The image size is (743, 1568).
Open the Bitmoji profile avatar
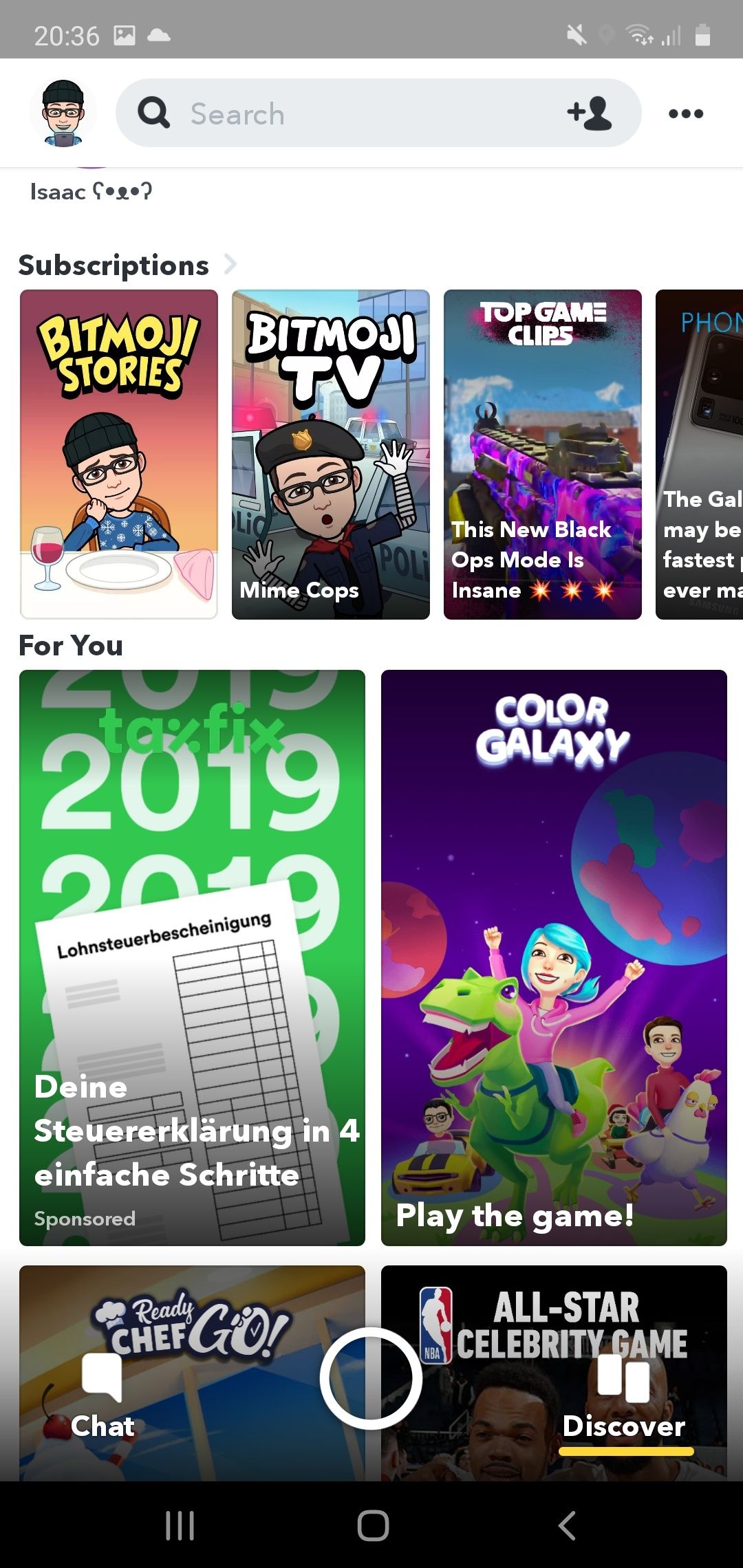(63, 113)
